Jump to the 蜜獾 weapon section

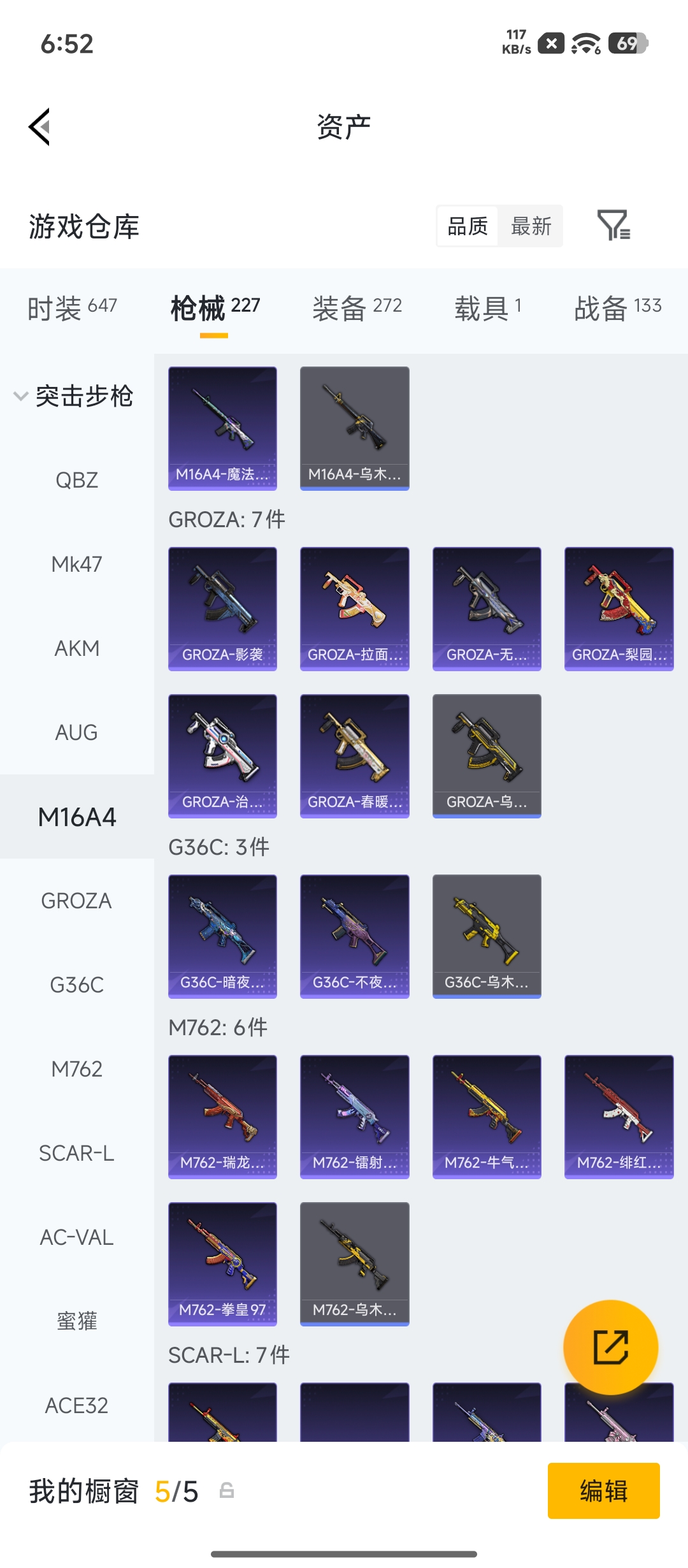tap(77, 1321)
